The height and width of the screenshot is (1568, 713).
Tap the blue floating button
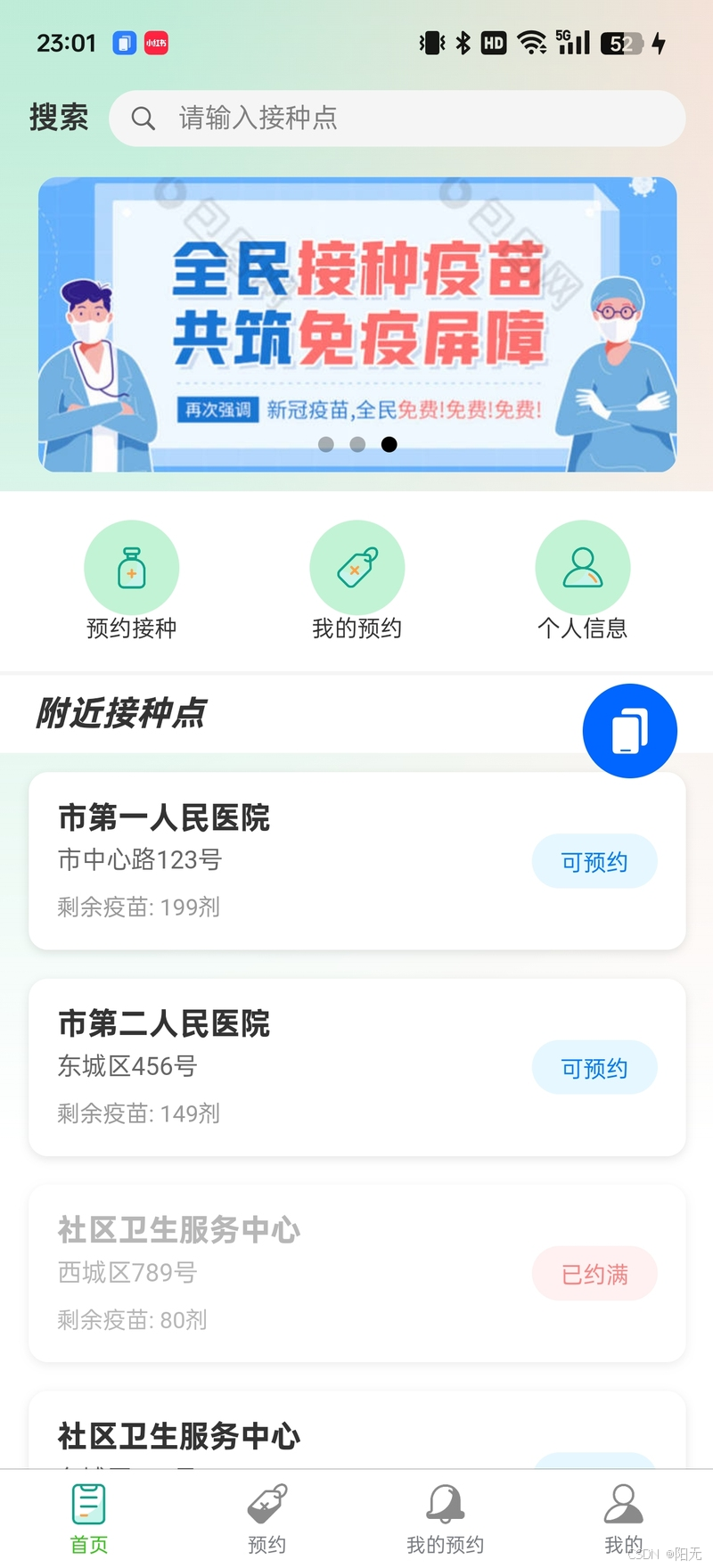pyautogui.click(x=629, y=731)
